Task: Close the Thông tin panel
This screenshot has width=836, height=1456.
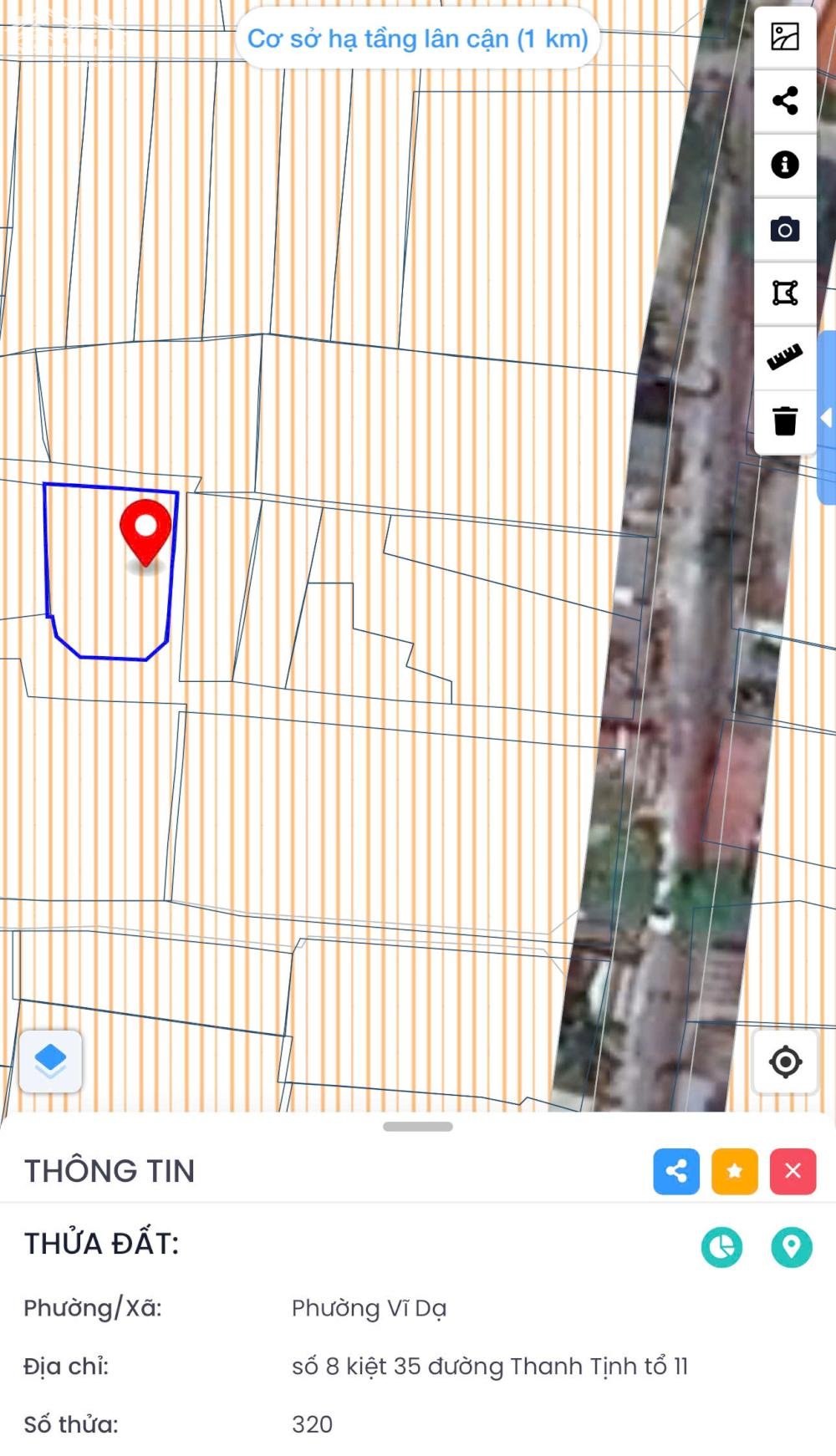Action: [x=793, y=1171]
